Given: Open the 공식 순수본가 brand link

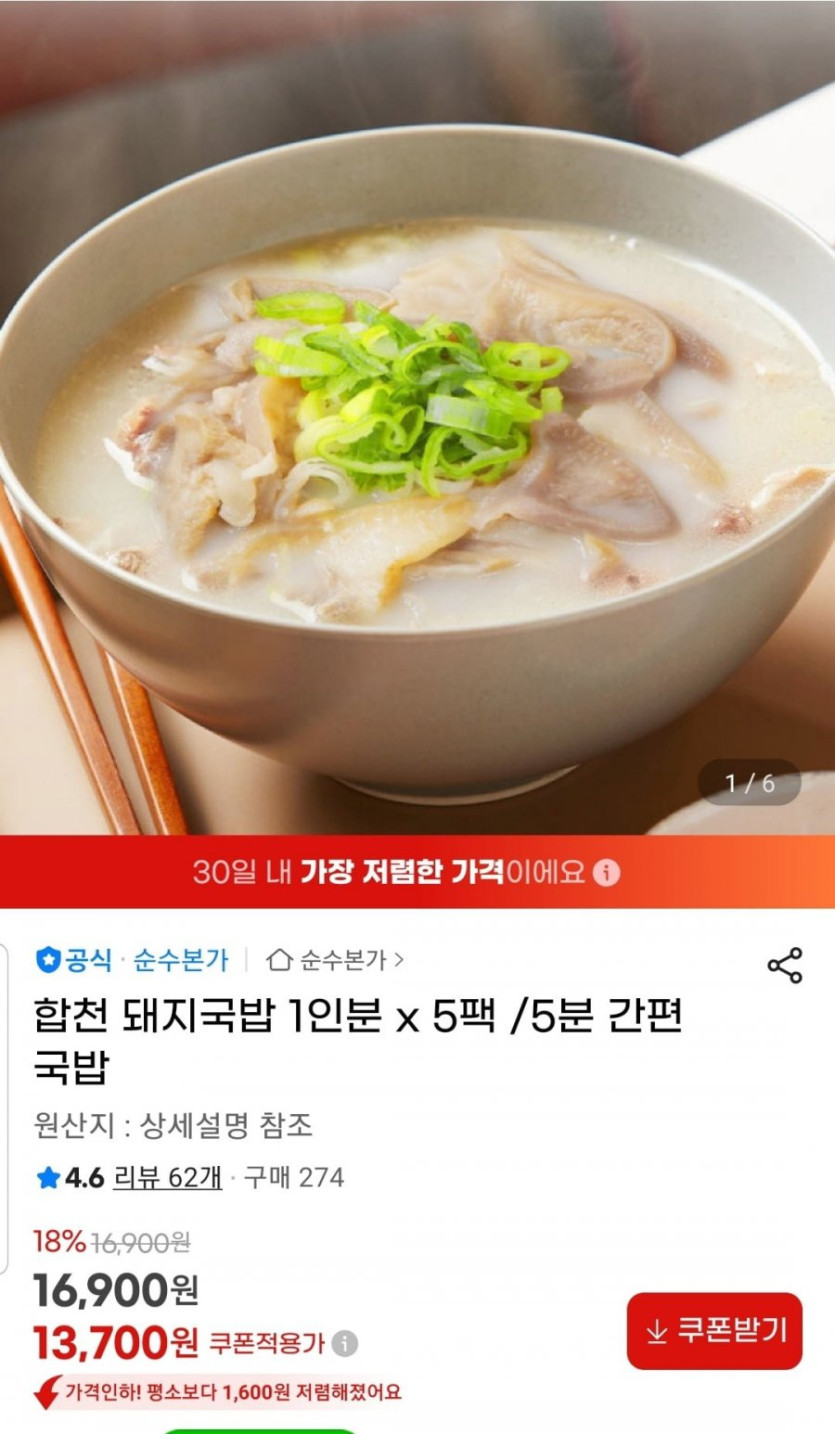Looking at the screenshot, I should click(133, 961).
